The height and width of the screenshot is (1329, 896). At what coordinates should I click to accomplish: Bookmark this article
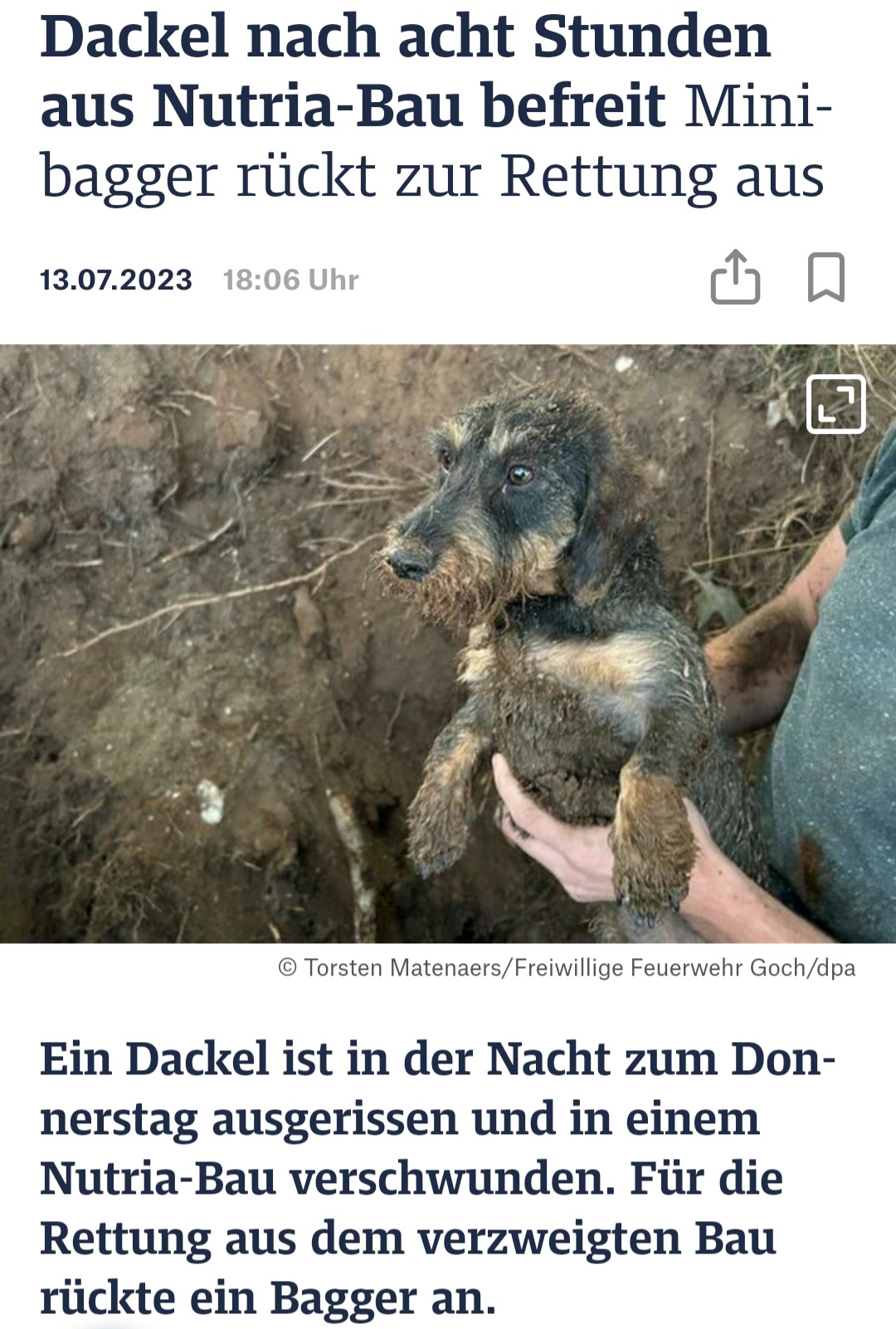point(825,278)
